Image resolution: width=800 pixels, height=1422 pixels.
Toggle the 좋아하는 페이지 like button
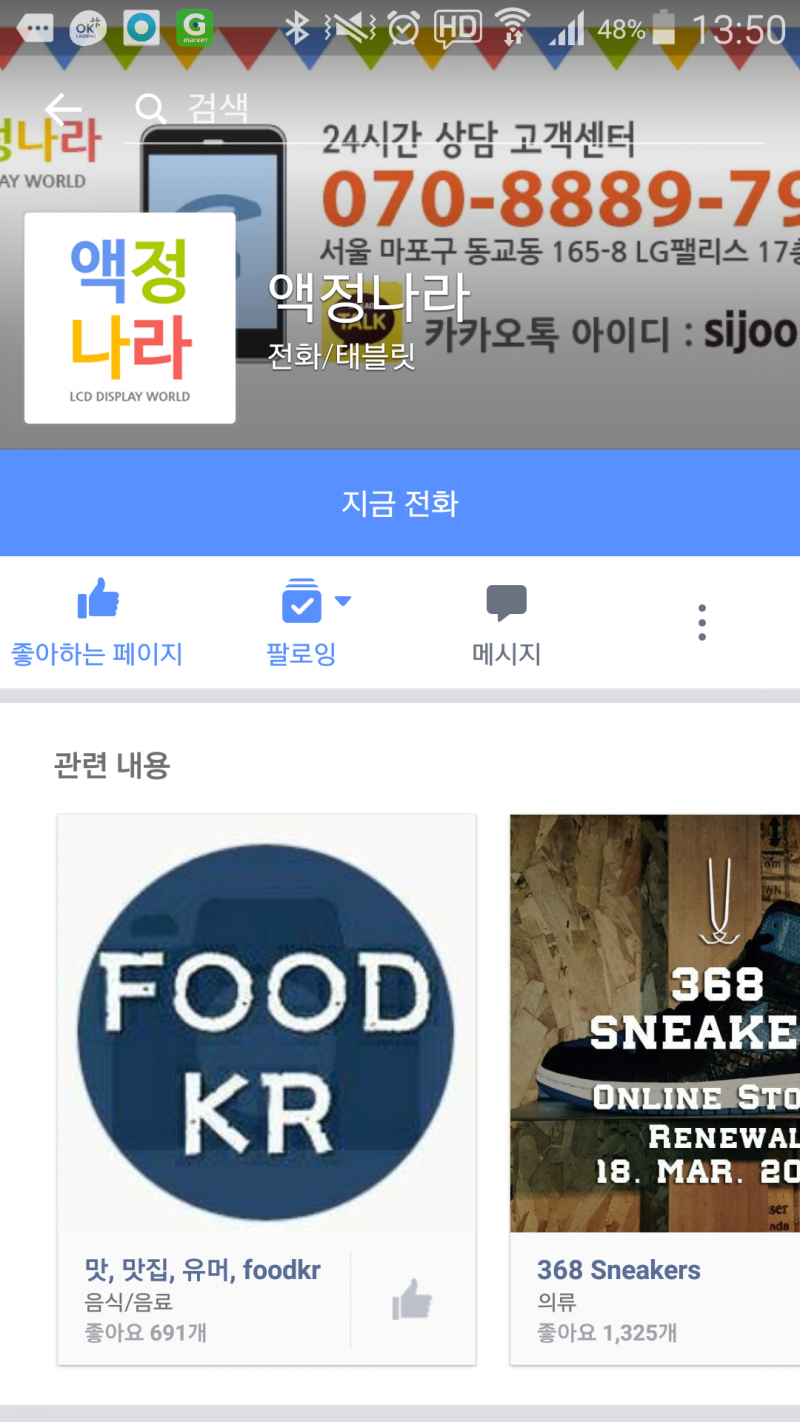point(97,623)
